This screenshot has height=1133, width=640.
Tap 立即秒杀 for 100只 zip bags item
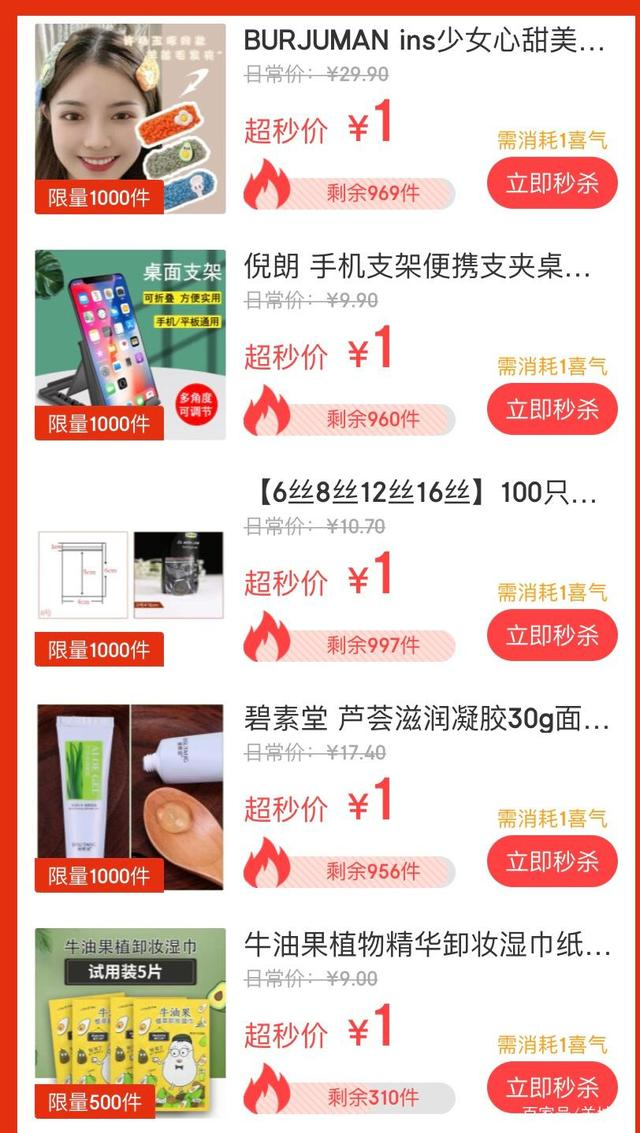552,635
